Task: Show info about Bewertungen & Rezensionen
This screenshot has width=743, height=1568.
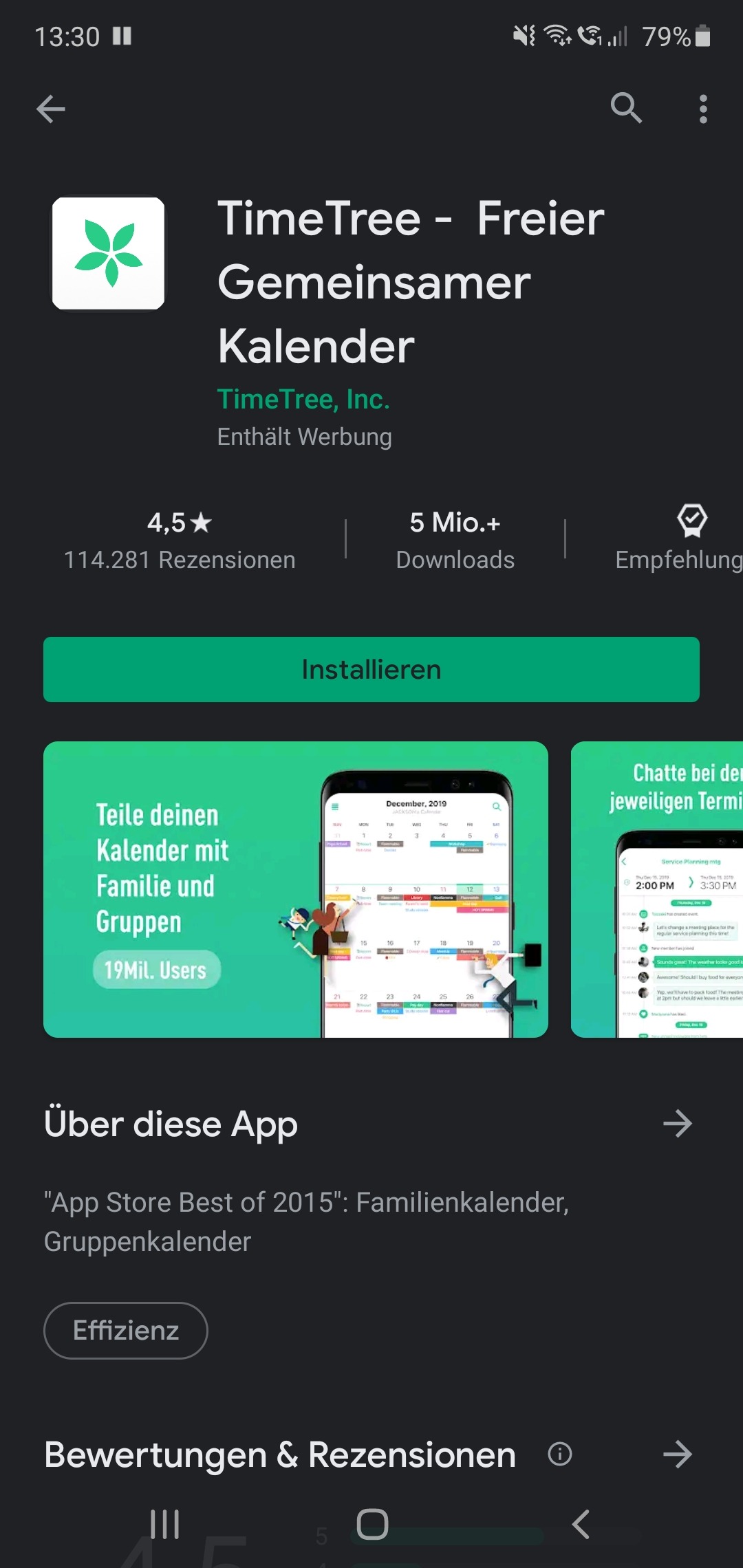Action: click(560, 1454)
